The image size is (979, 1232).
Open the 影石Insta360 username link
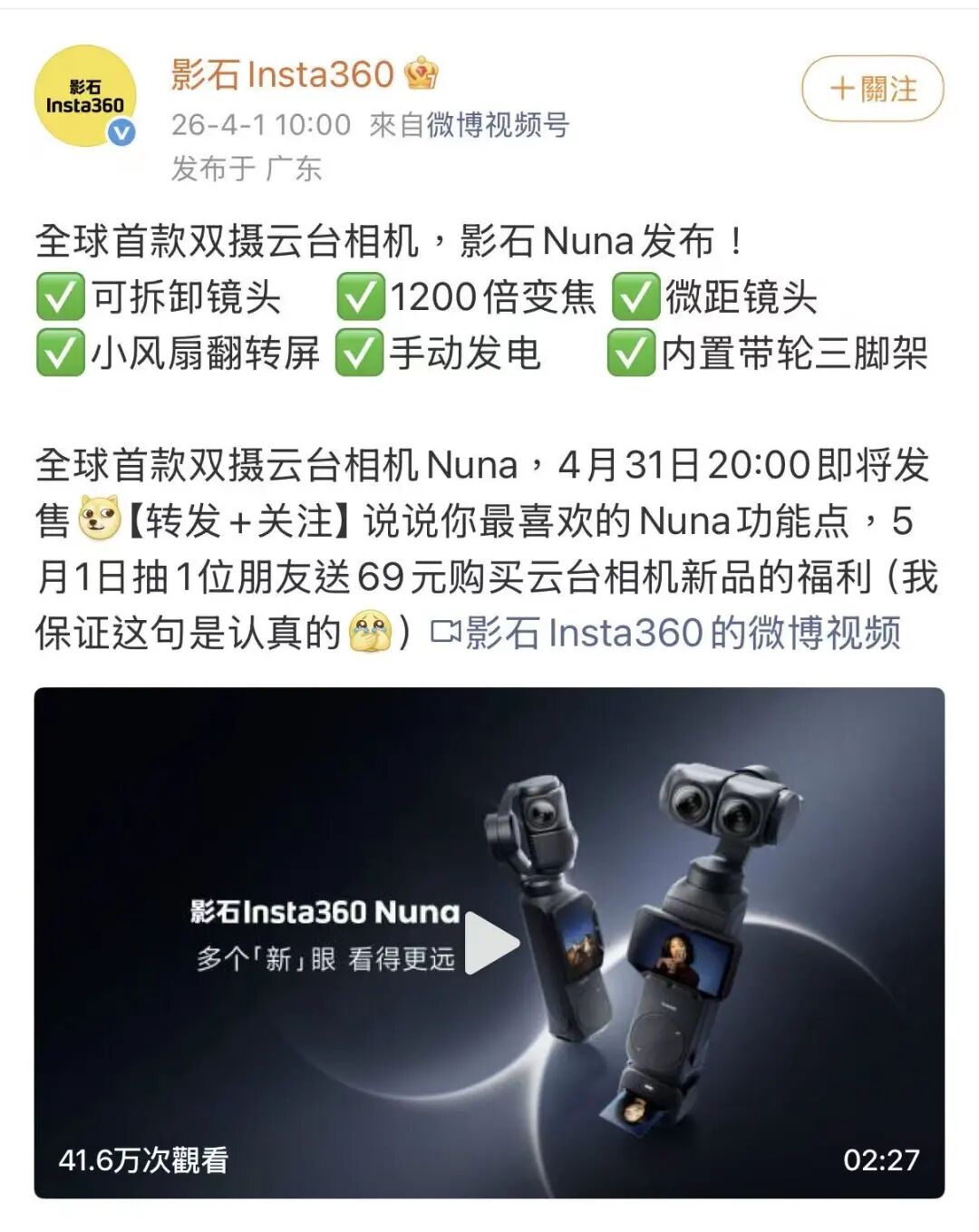[x=282, y=74]
